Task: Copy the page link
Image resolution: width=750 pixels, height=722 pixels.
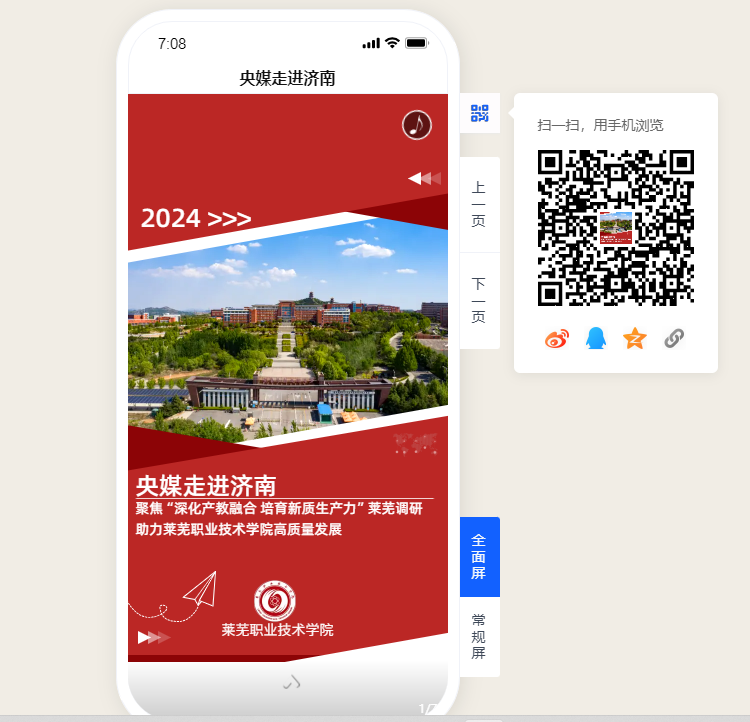Action: (674, 339)
